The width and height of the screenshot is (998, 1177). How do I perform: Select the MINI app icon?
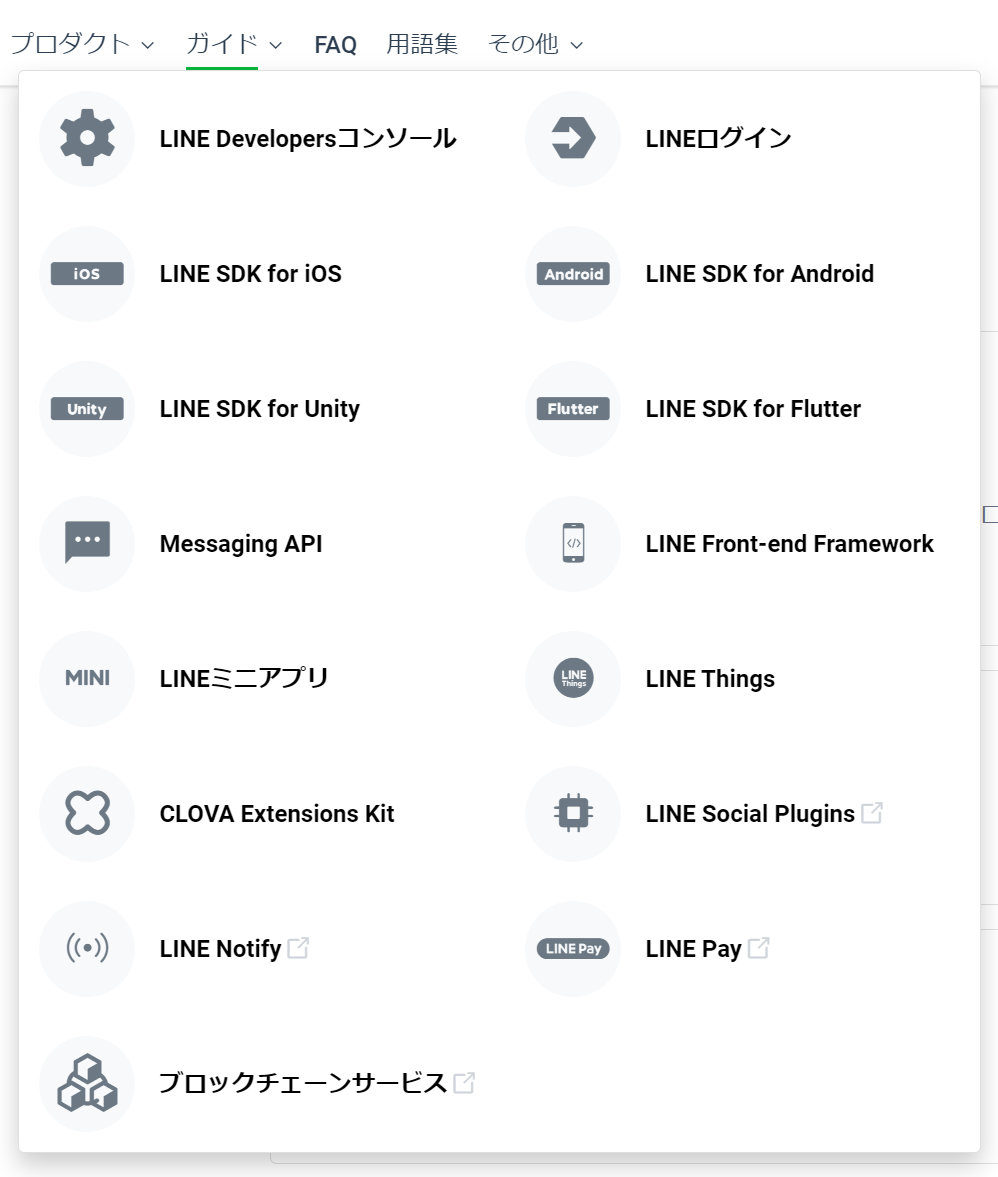point(87,678)
